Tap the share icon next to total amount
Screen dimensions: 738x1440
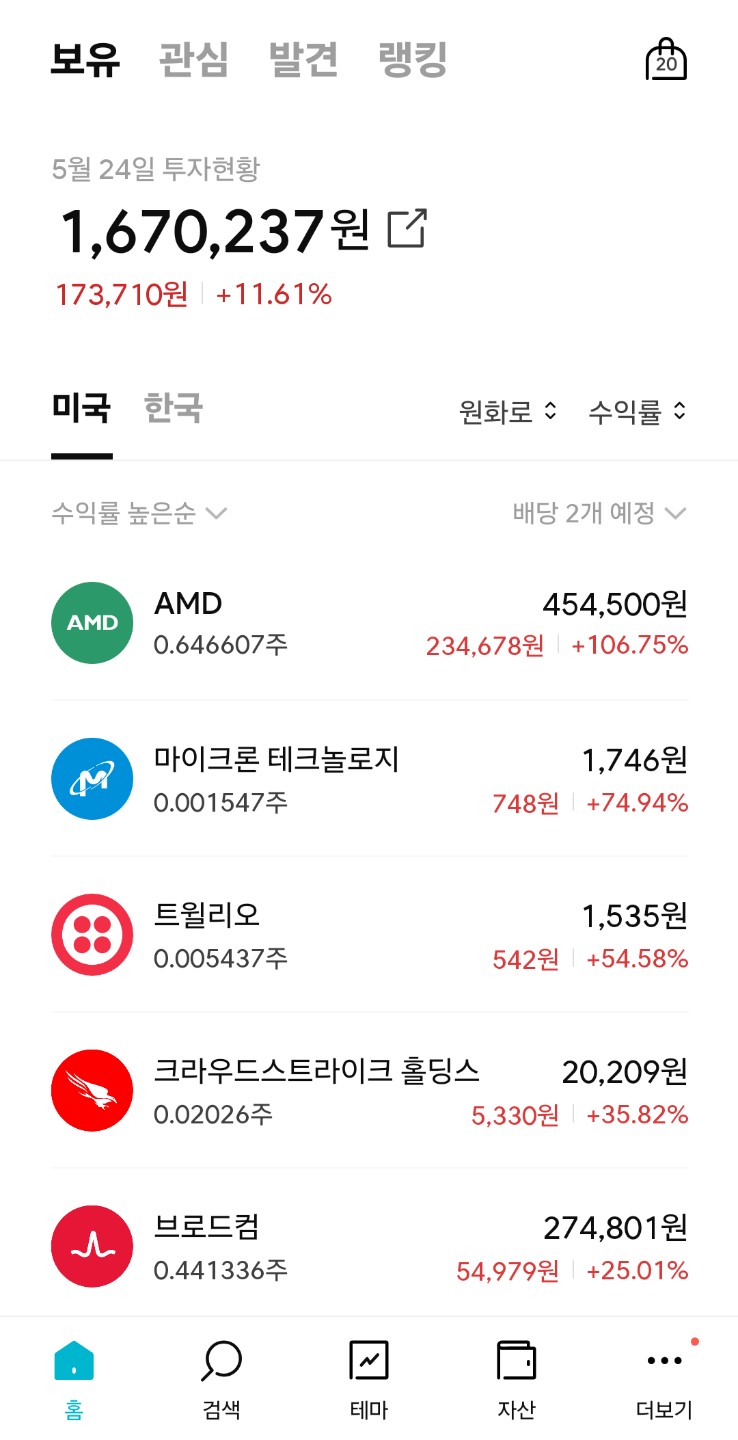pos(407,229)
